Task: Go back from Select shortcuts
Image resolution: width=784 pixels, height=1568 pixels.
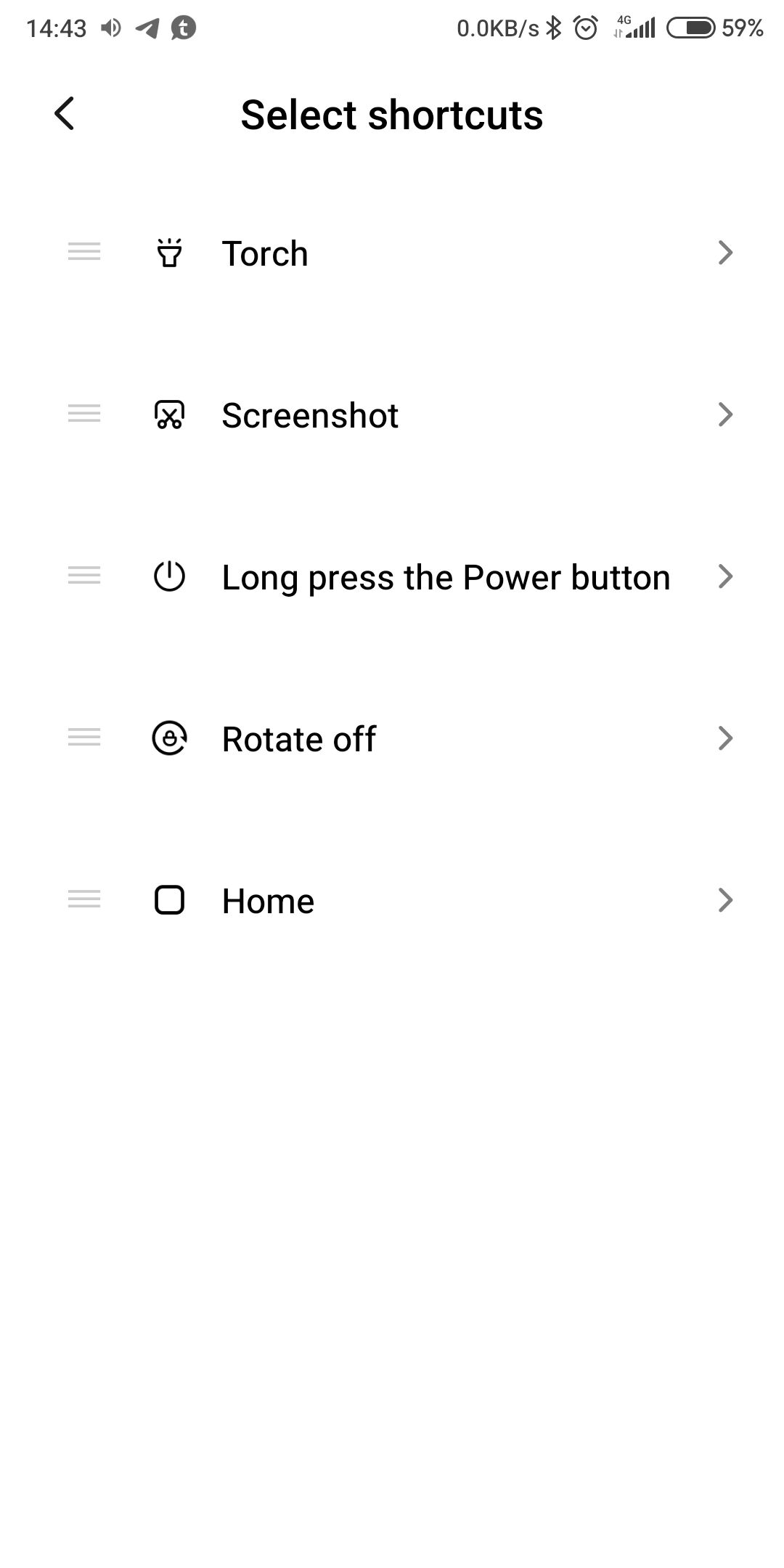Action: [64, 114]
